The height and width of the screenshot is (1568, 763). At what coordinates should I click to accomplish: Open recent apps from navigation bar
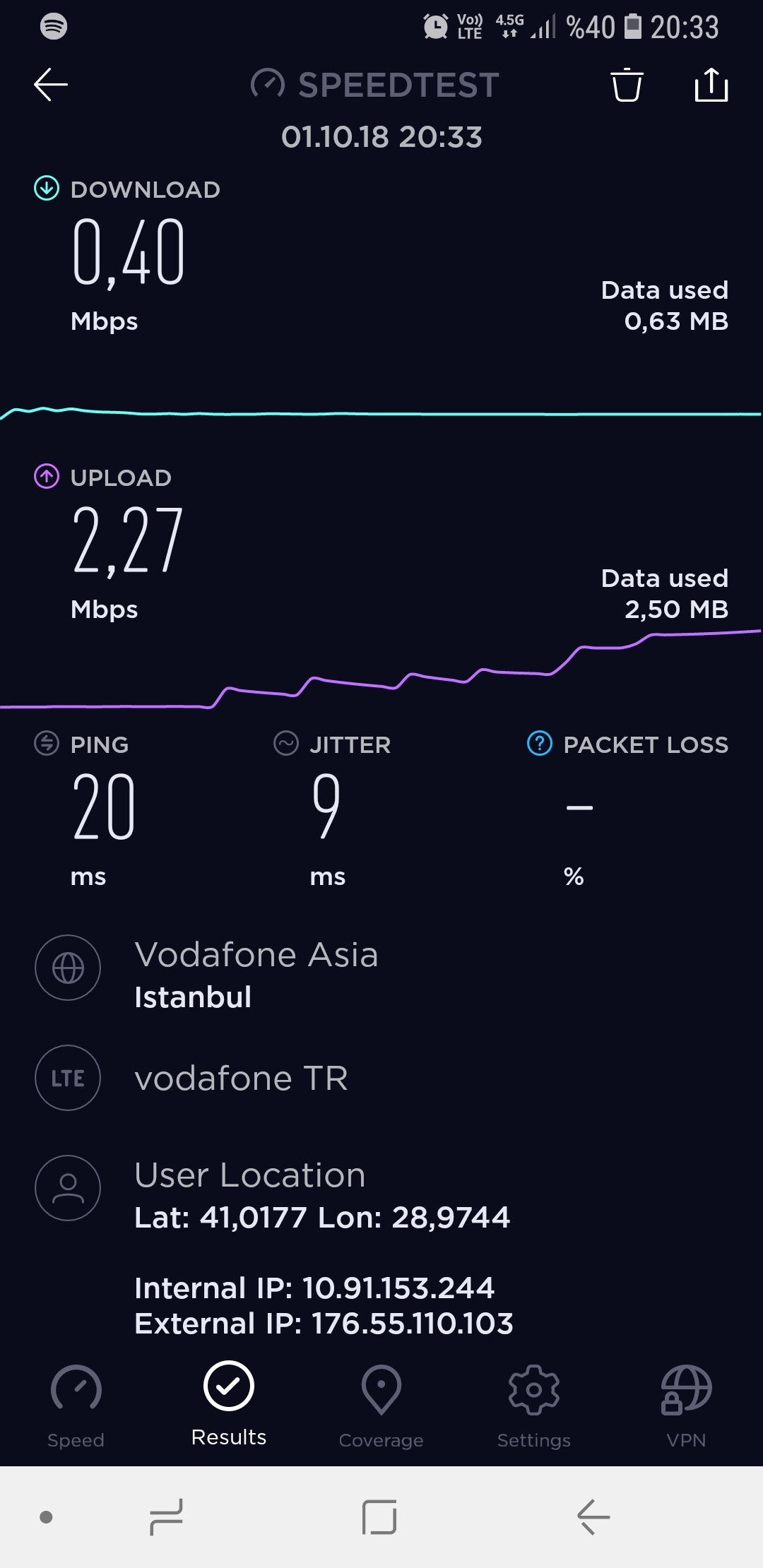[167, 1516]
